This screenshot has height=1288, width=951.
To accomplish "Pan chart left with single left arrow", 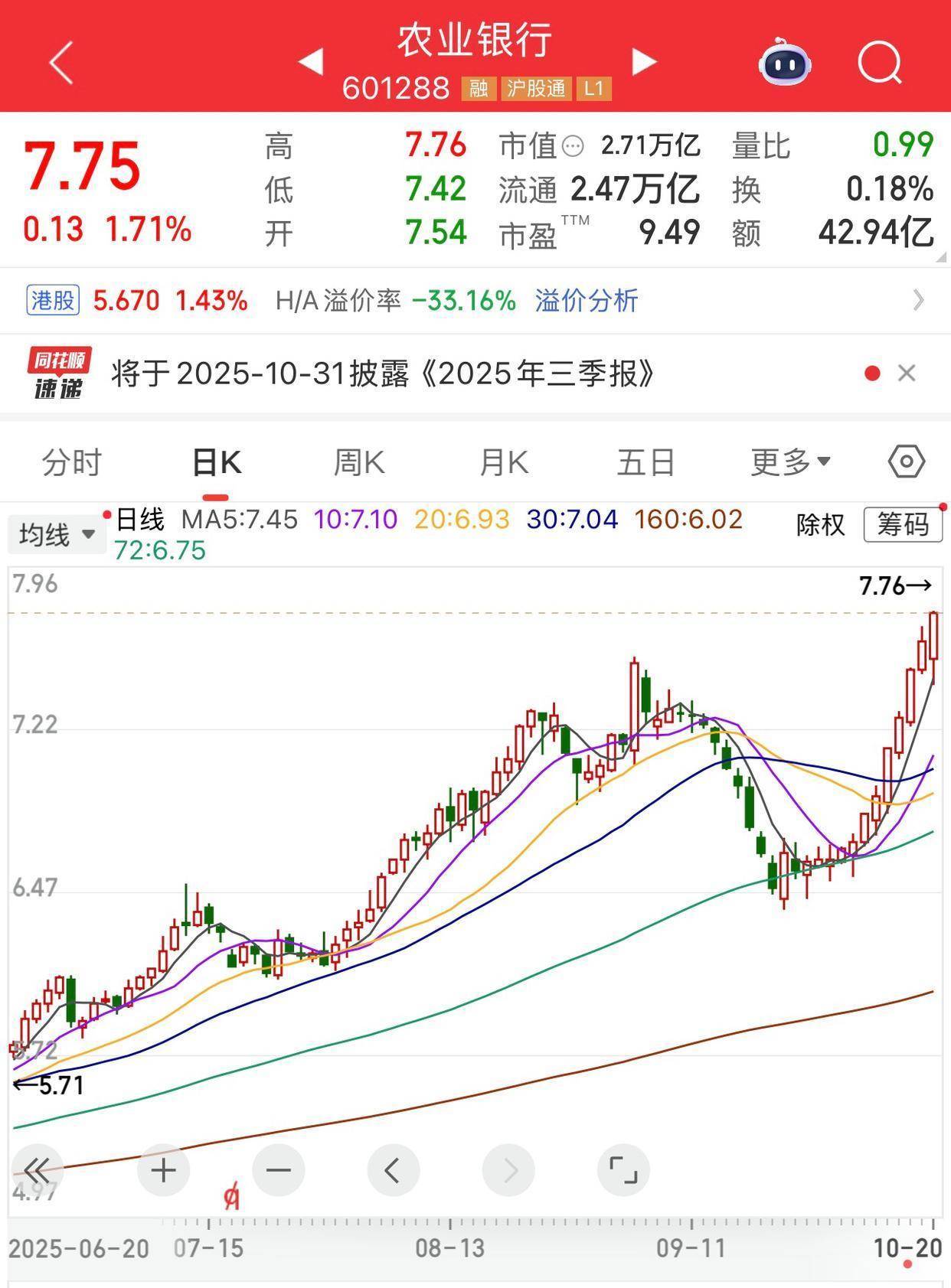I will 394,1170.
